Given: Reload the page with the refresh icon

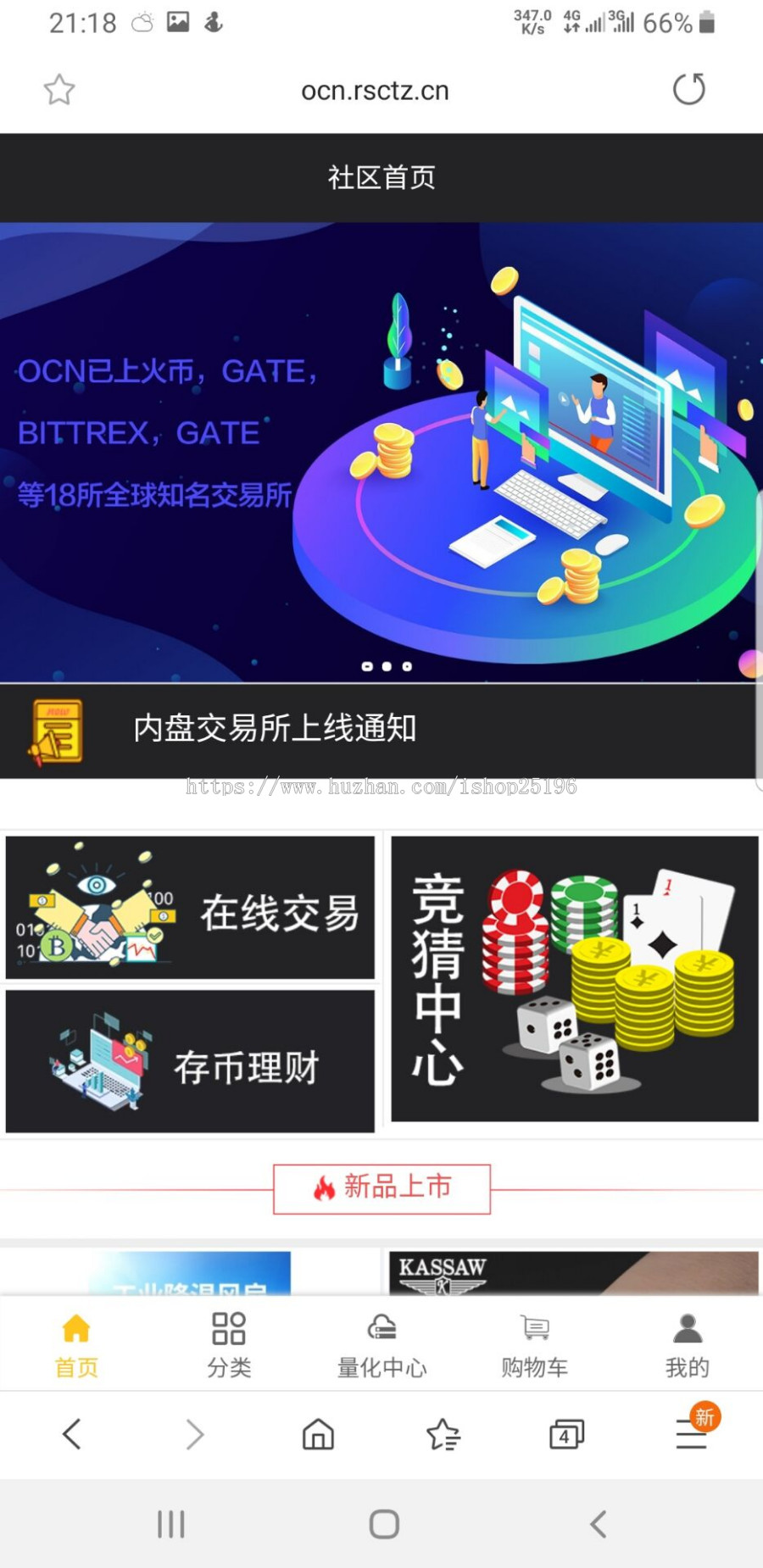Looking at the screenshot, I should [x=688, y=89].
